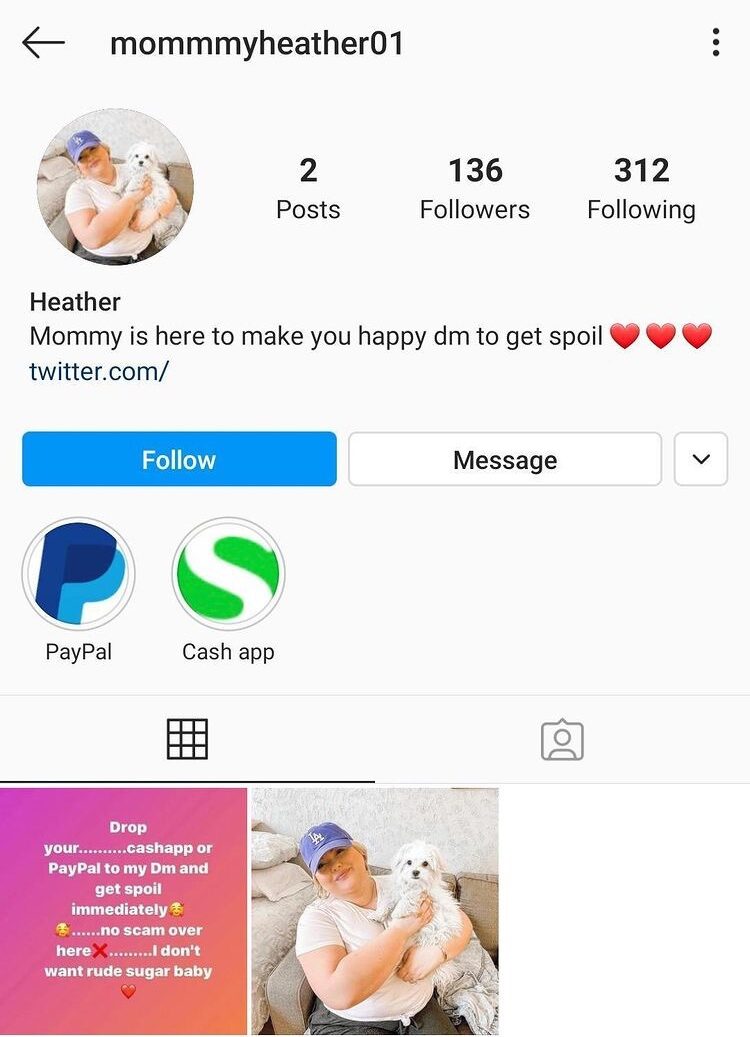
Task: Switch to the tagged photos tab
Action: pos(562,740)
